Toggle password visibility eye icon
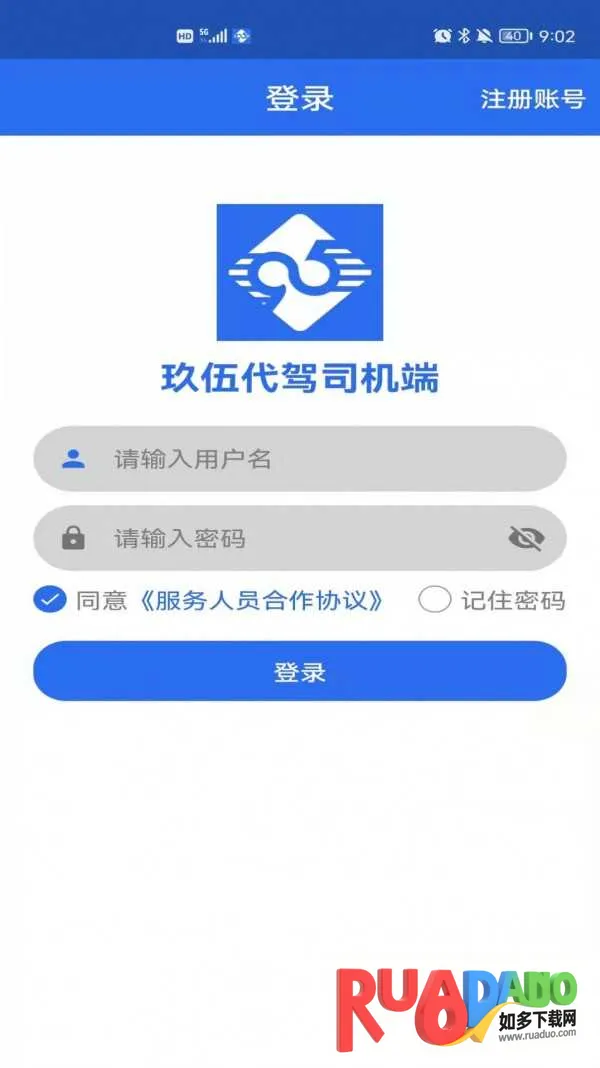600x1068 pixels. coord(526,539)
